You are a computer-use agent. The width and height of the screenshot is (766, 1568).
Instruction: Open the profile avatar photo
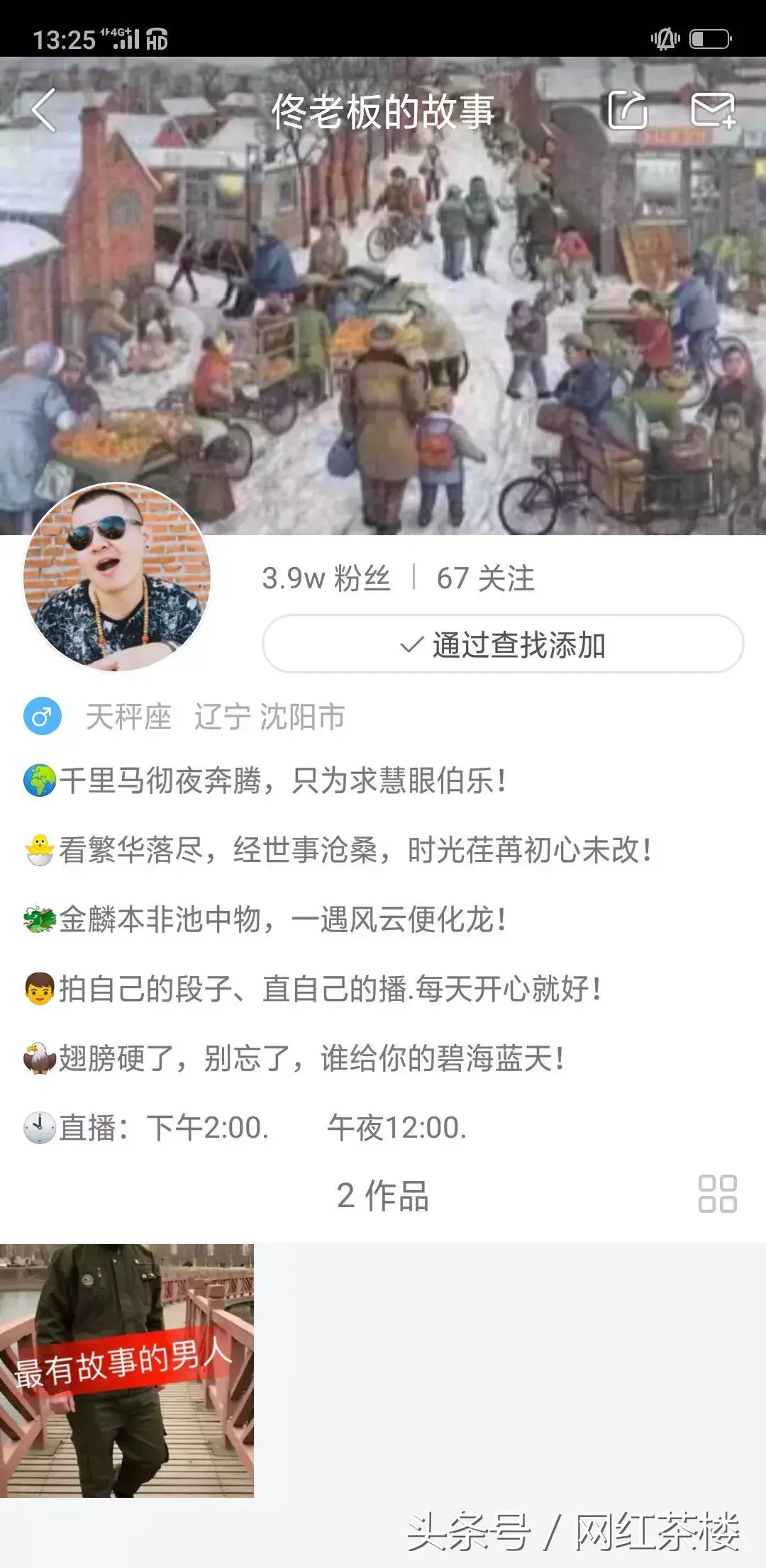117,577
